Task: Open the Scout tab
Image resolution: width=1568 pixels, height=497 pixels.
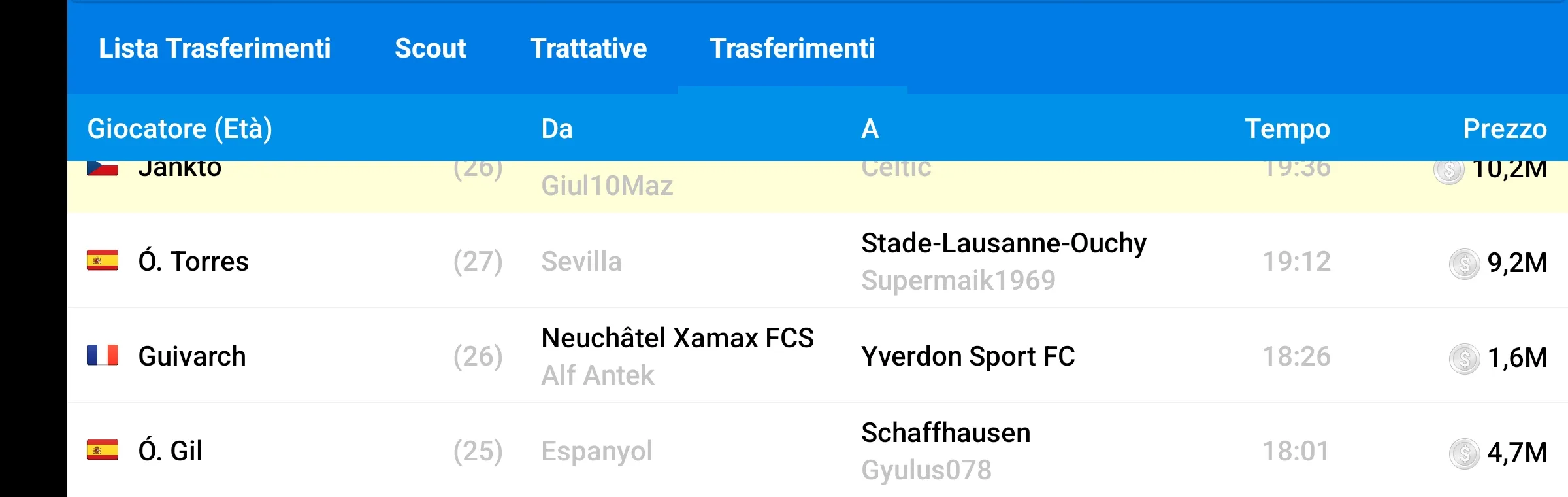Action: click(430, 48)
